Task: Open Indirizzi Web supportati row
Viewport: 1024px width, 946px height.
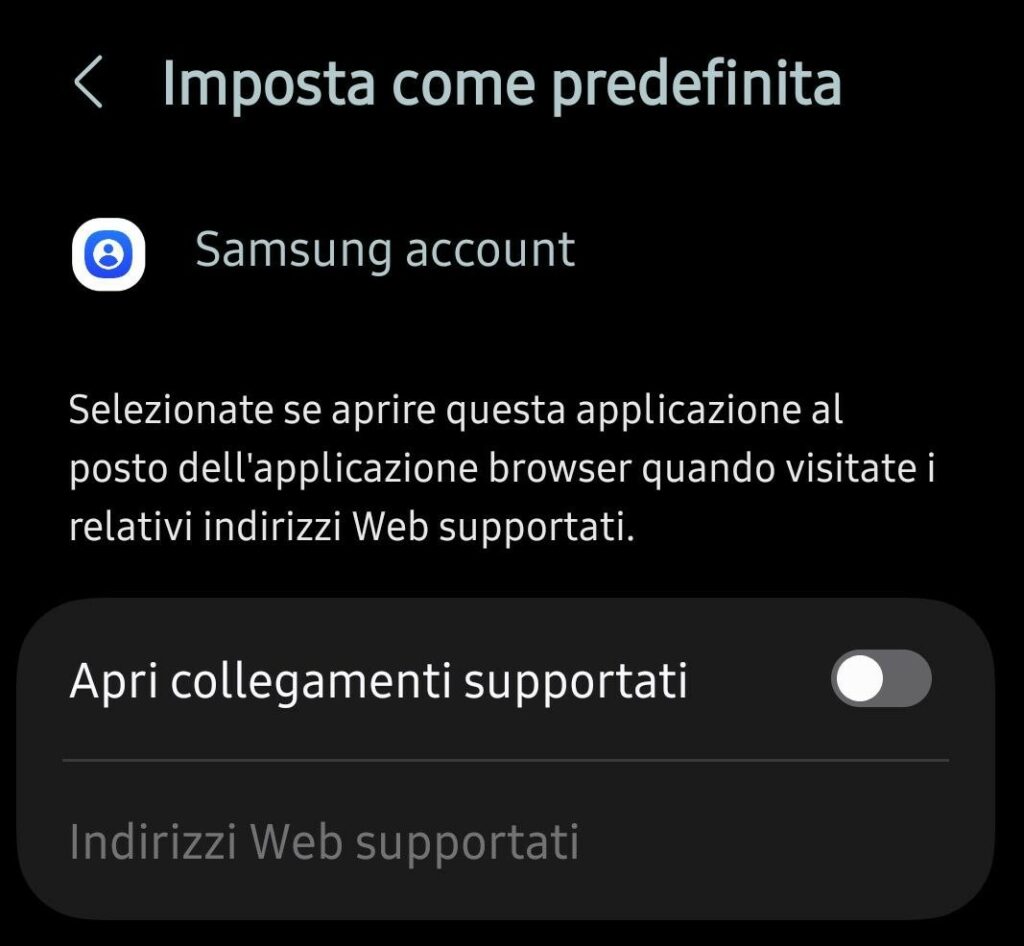Action: (x=325, y=841)
